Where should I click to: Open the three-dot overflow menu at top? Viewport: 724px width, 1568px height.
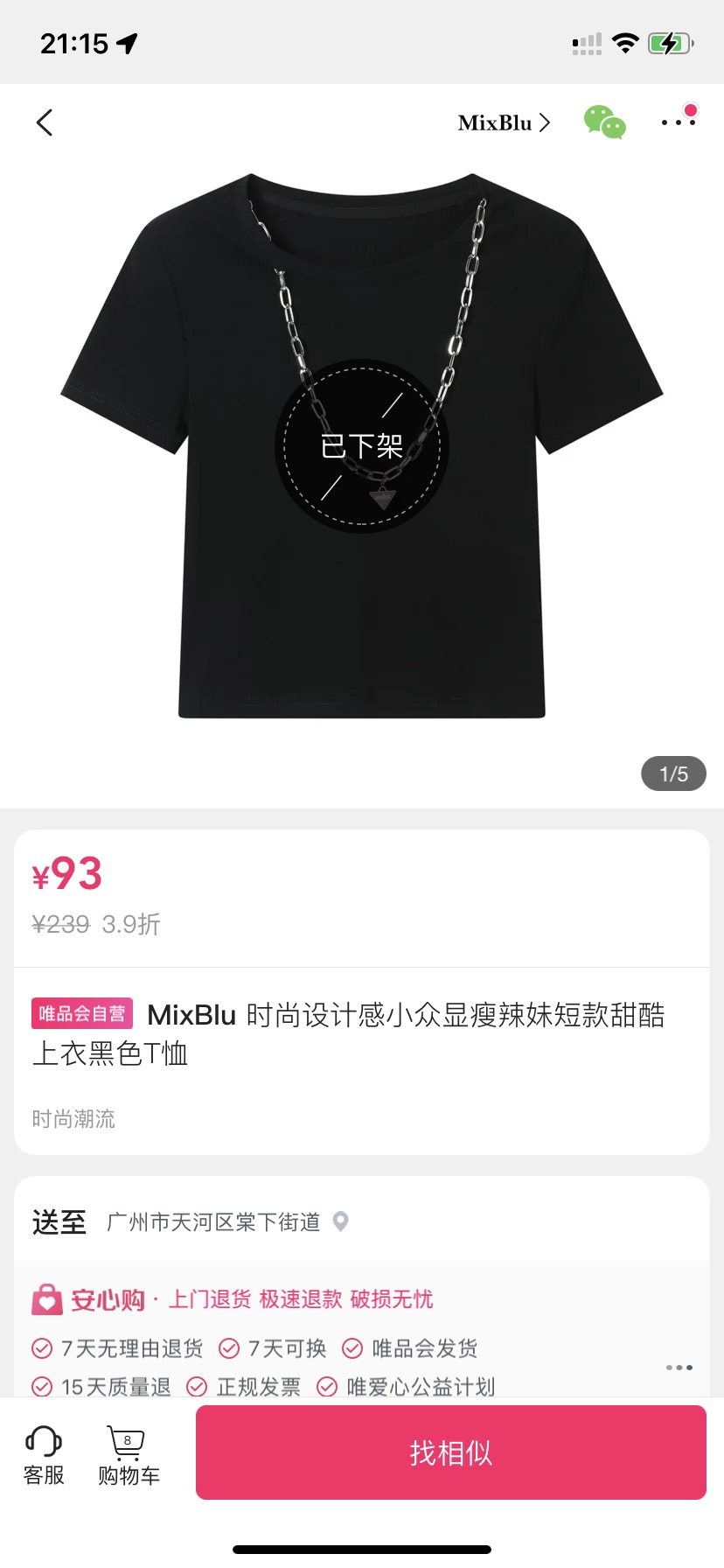(679, 122)
